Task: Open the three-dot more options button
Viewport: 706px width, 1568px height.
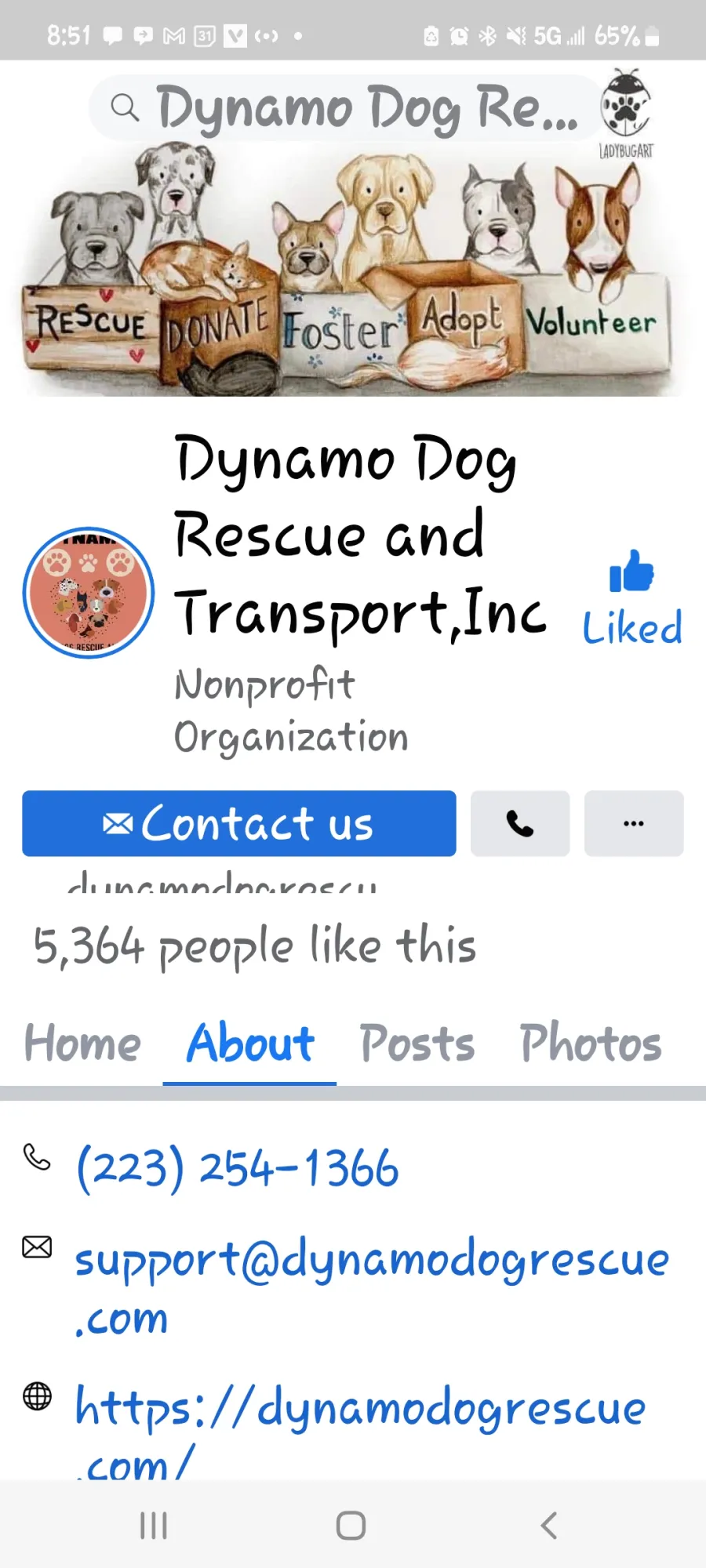Action: (x=634, y=823)
